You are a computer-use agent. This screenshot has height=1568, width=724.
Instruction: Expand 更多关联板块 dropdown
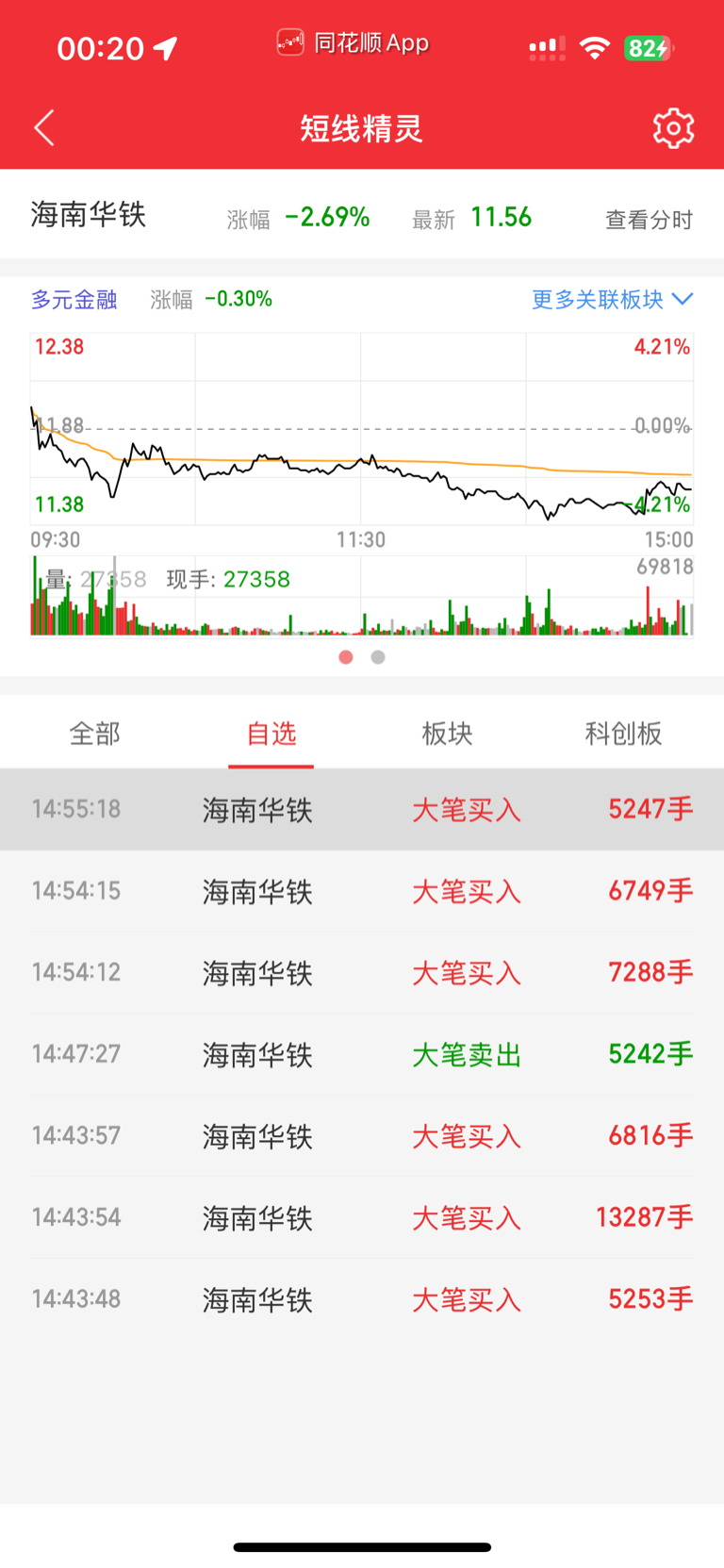pyautogui.click(x=613, y=300)
